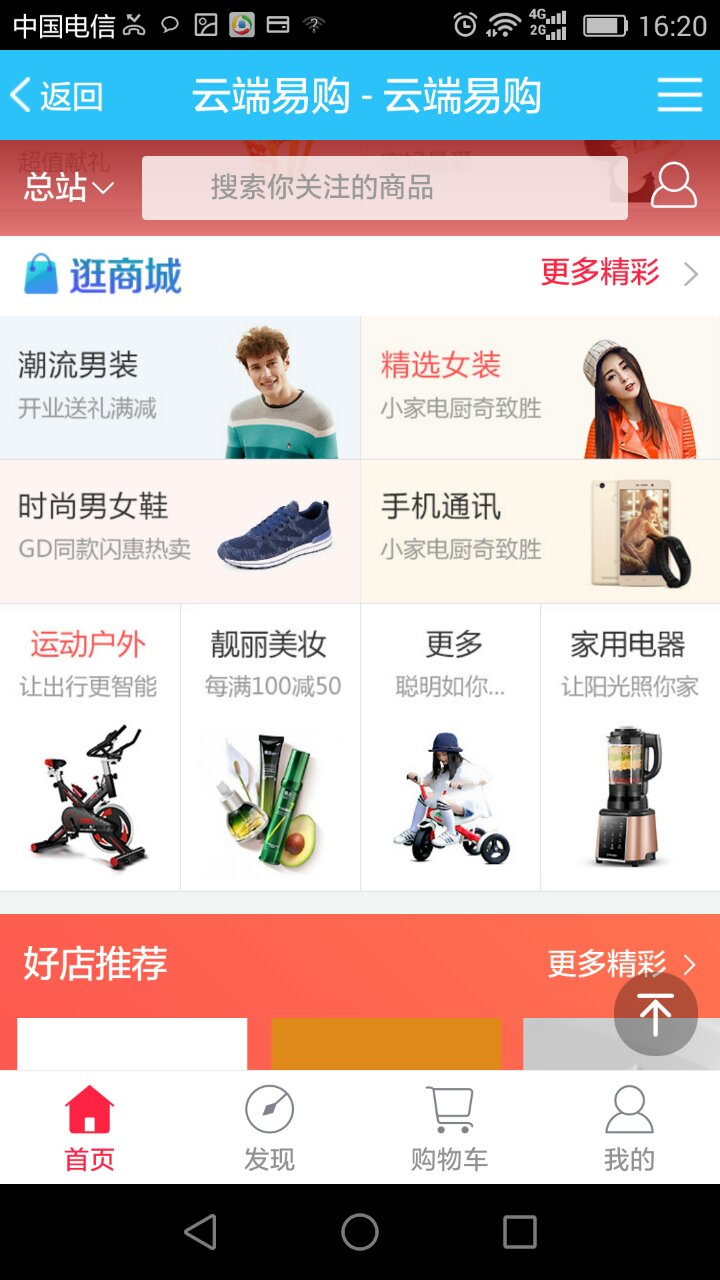Open the hamburger menu
Screen dimensions: 720x1280
tap(679, 96)
